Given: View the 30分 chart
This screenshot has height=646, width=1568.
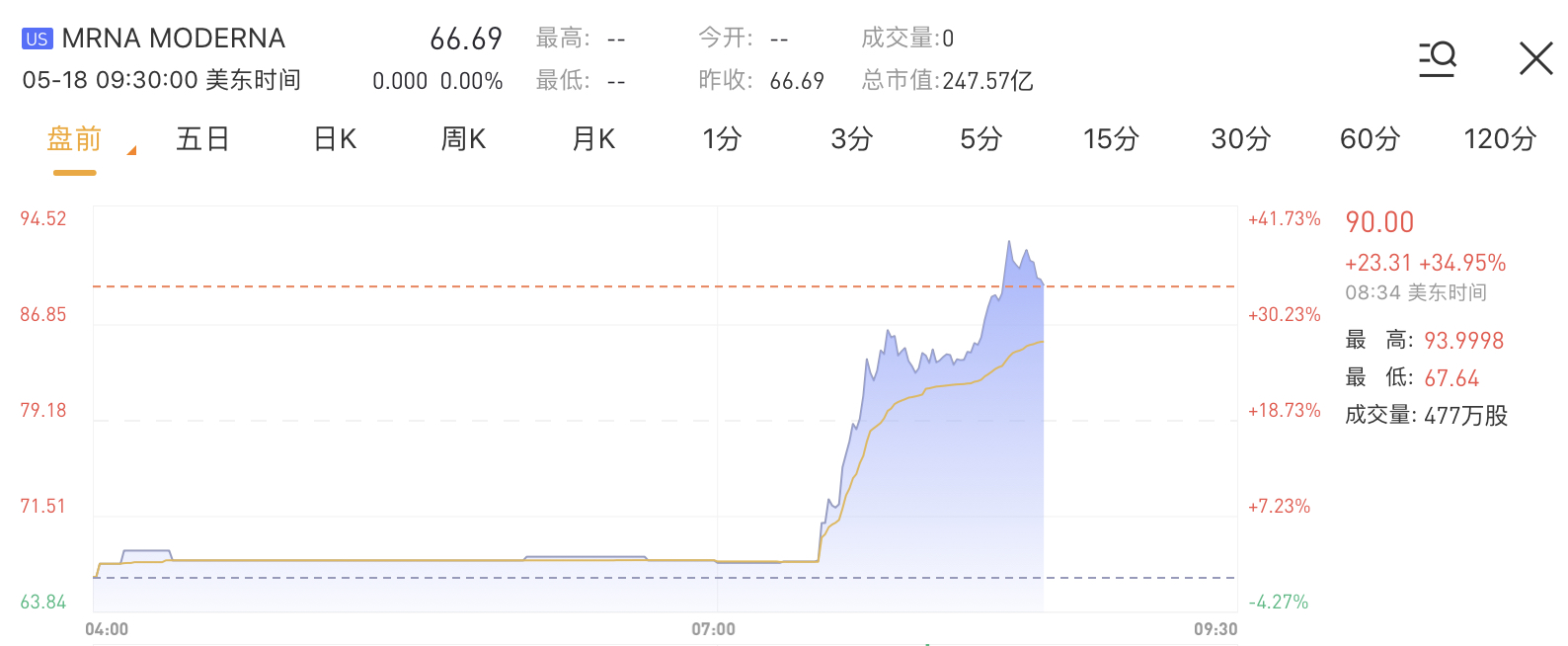Looking at the screenshot, I should pyautogui.click(x=1241, y=139).
